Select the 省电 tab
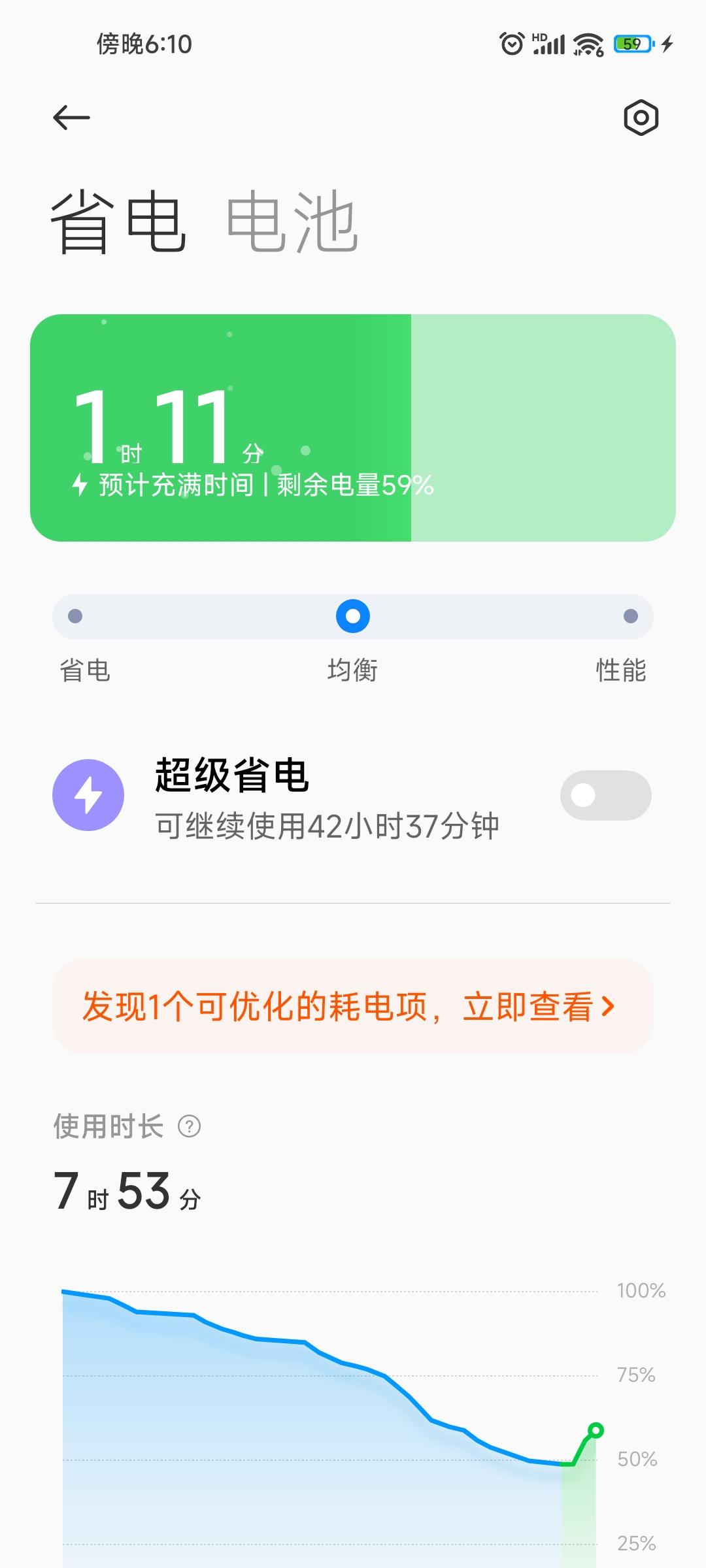The width and height of the screenshot is (706, 1568). pyautogui.click(x=118, y=221)
